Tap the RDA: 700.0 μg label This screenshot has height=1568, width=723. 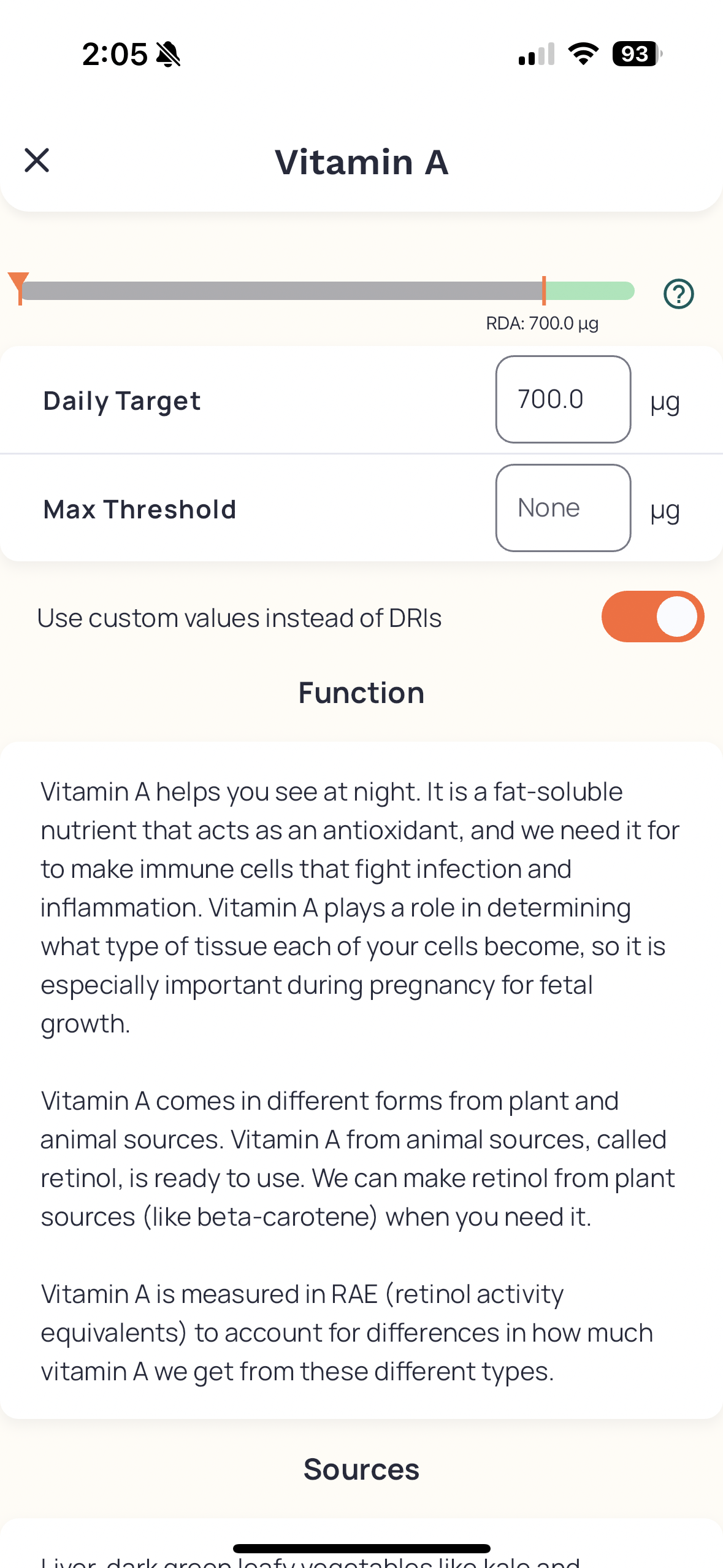point(542,323)
